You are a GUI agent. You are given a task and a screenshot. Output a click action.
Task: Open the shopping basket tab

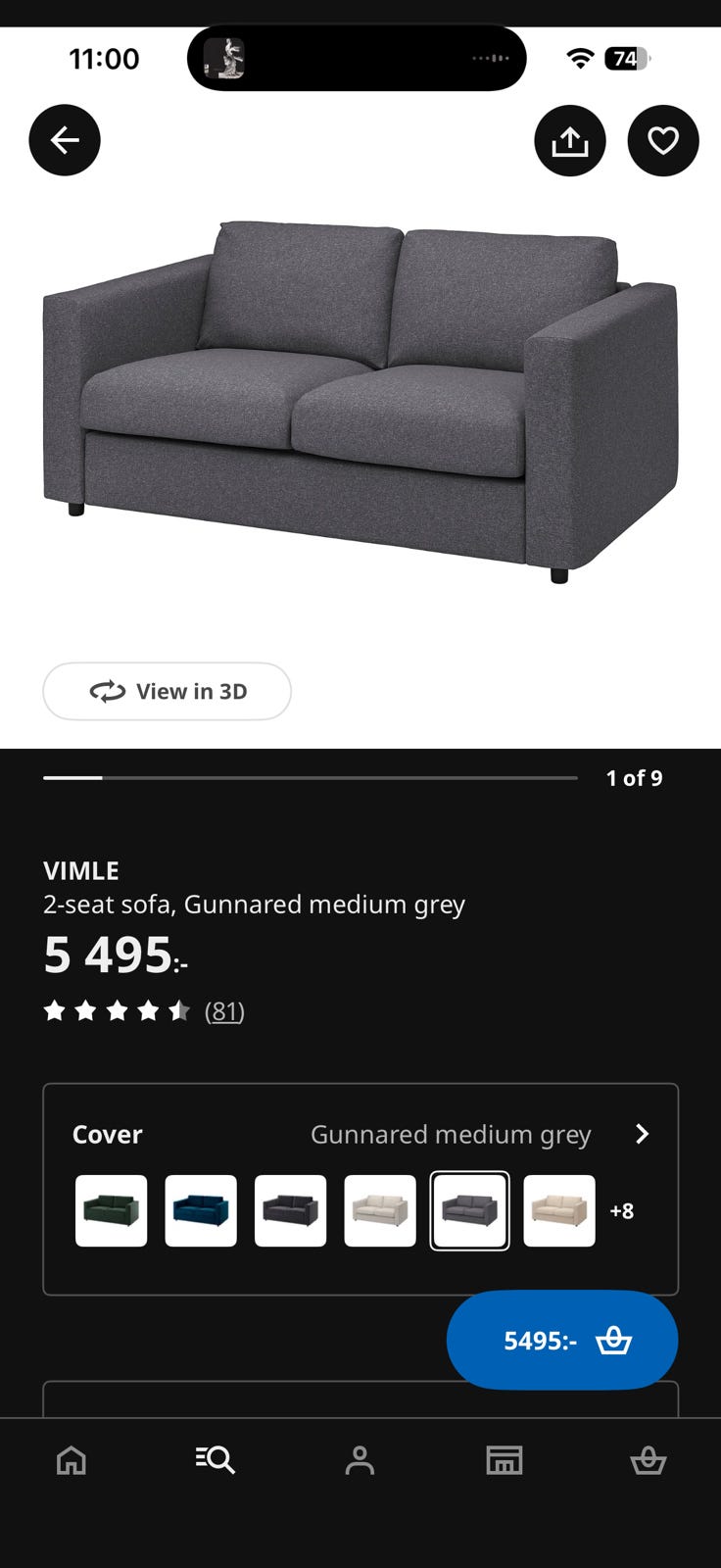coord(648,1460)
